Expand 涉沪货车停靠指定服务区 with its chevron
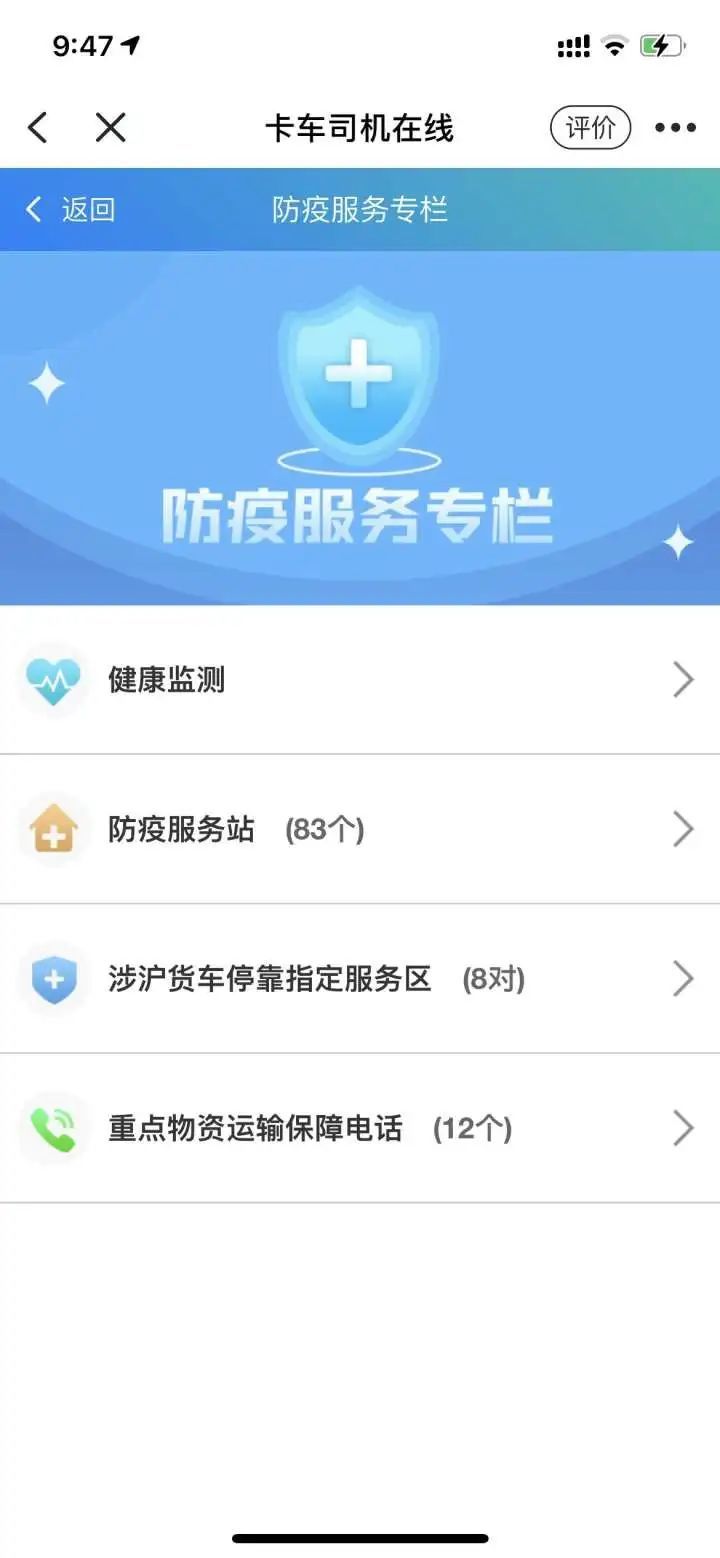The width and height of the screenshot is (720, 1558). pyautogui.click(x=684, y=979)
